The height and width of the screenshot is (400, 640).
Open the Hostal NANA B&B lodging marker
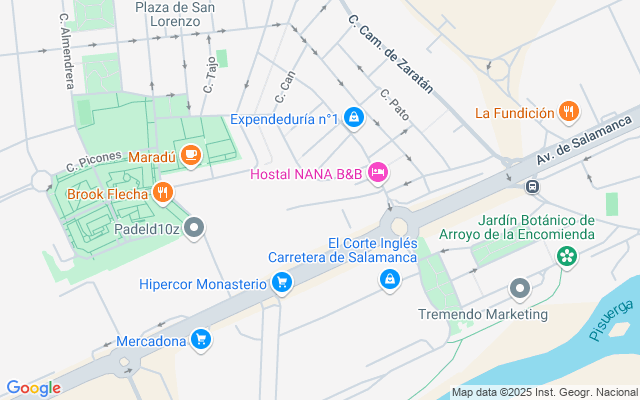tap(378, 173)
